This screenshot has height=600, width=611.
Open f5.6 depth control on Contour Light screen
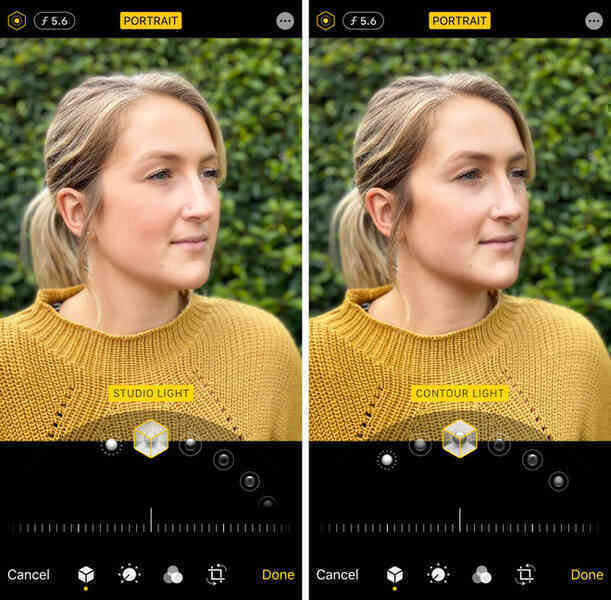363,20
